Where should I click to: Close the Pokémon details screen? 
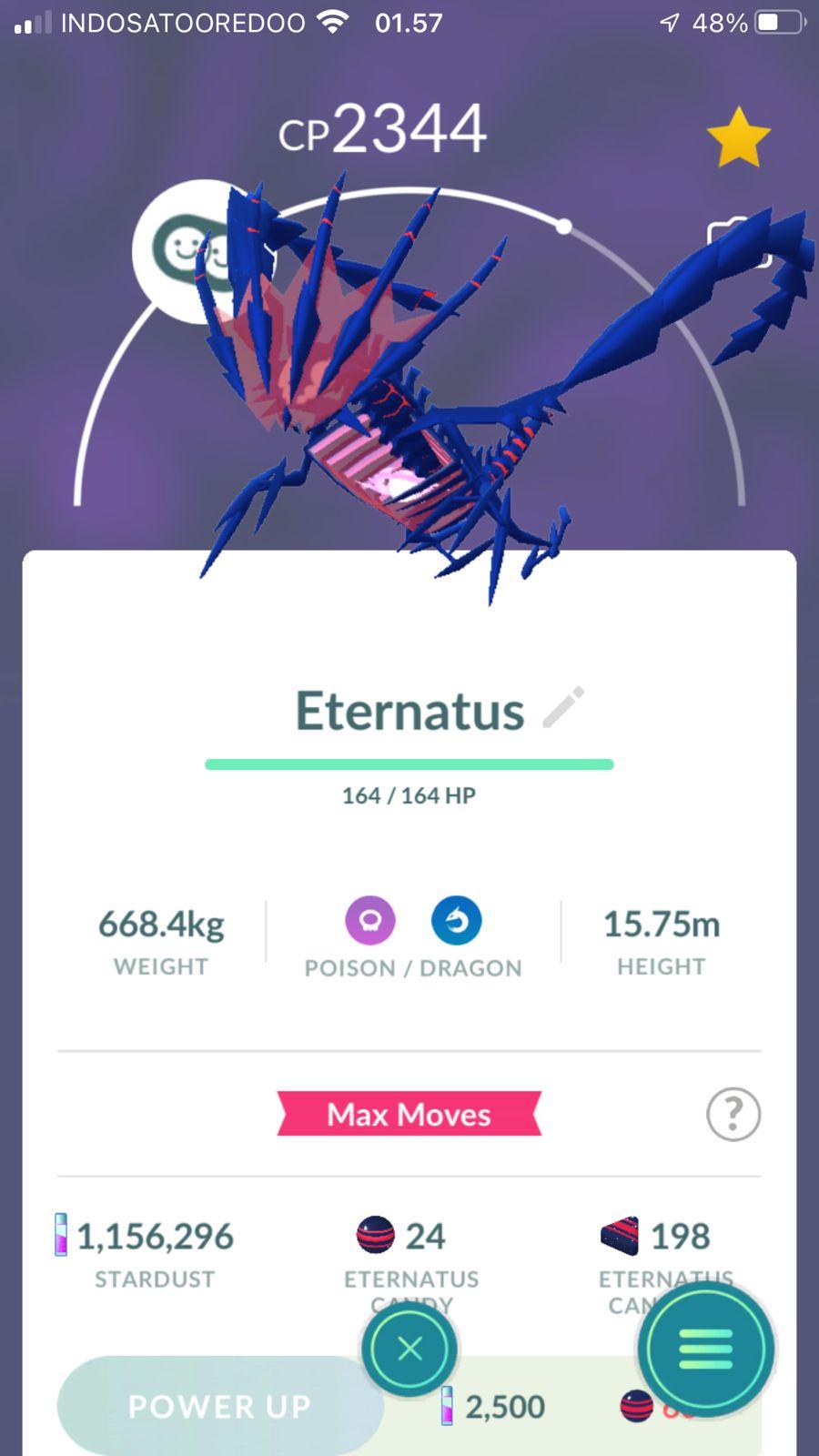(409, 1349)
